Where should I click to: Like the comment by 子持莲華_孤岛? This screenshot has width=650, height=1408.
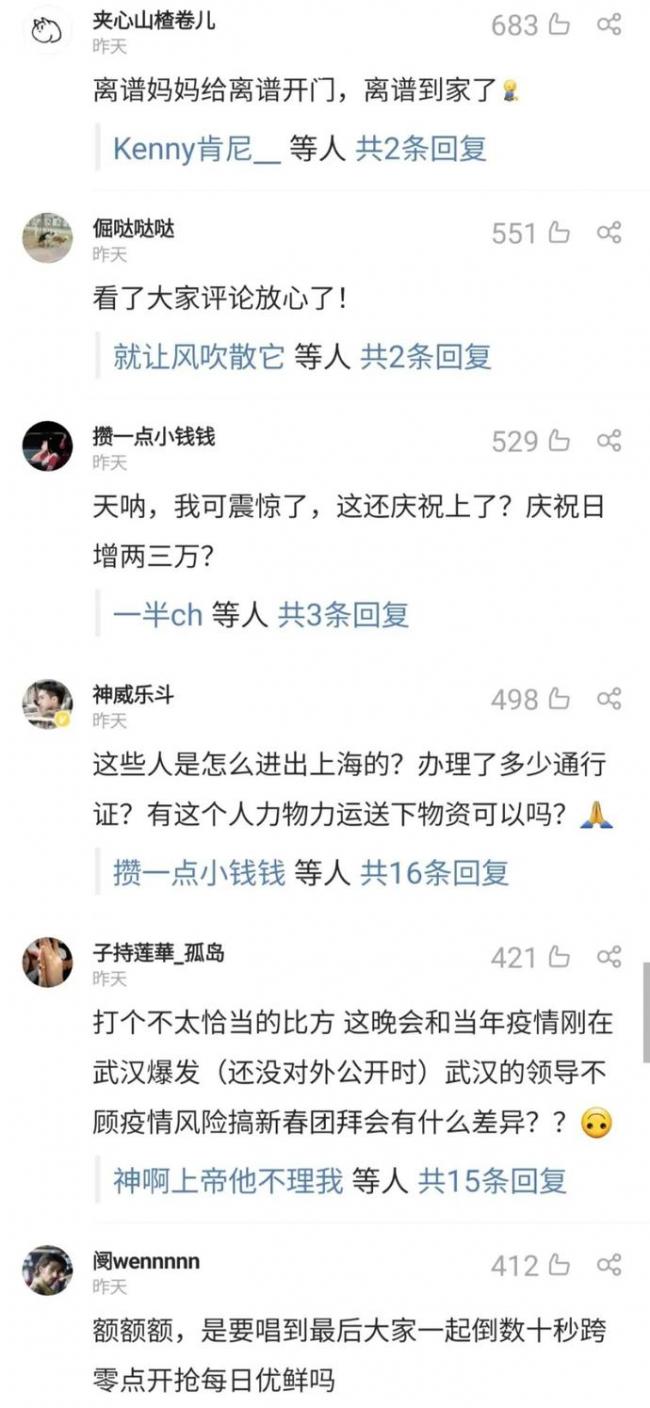click(x=558, y=958)
